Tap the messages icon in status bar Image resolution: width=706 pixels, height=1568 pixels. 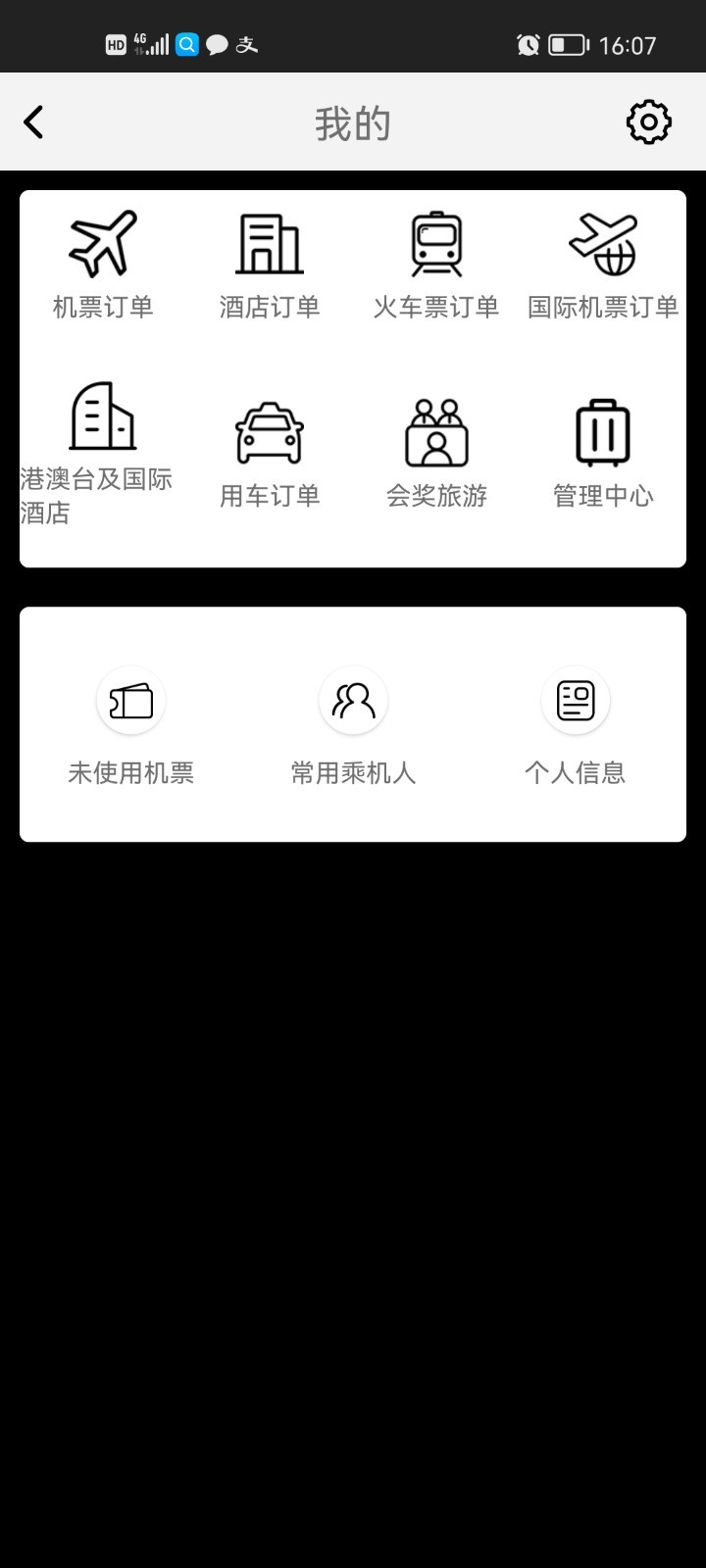click(x=216, y=44)
